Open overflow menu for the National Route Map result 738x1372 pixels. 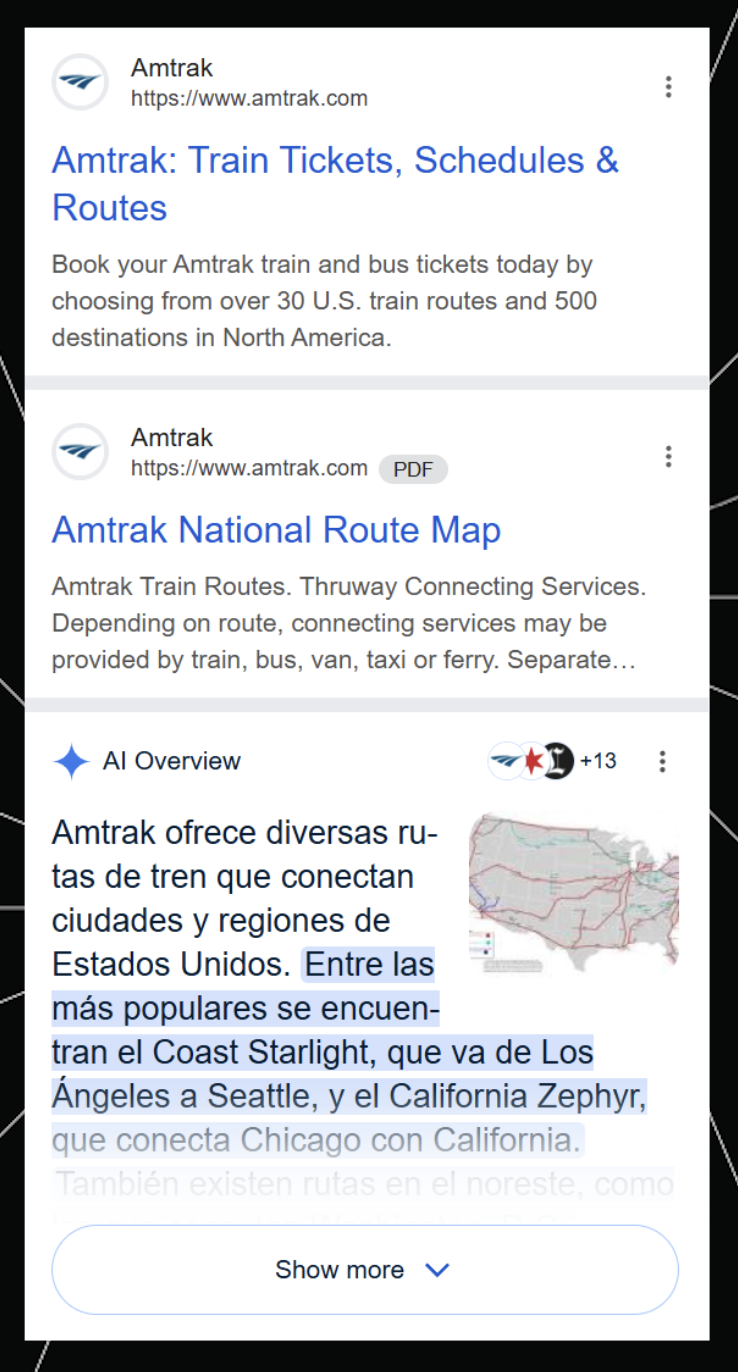pyautogui.click(x=668, y=457)
